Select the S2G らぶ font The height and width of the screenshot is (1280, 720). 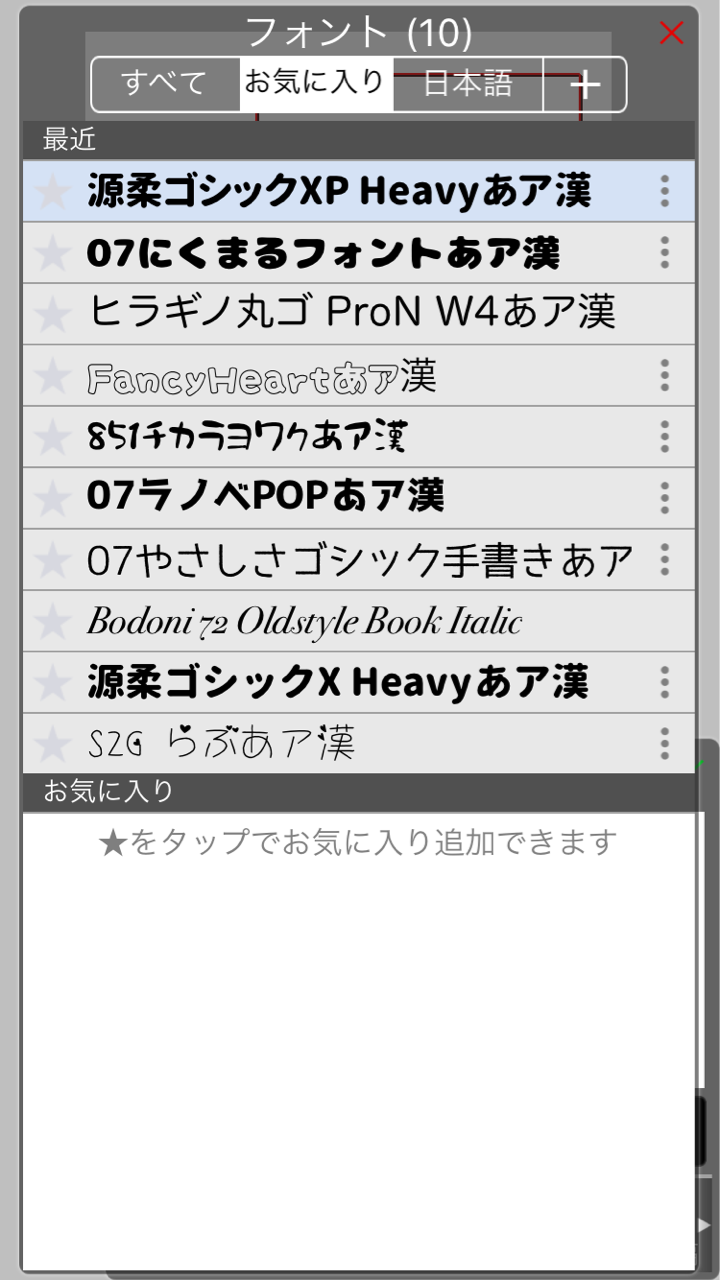click(222, 743)
